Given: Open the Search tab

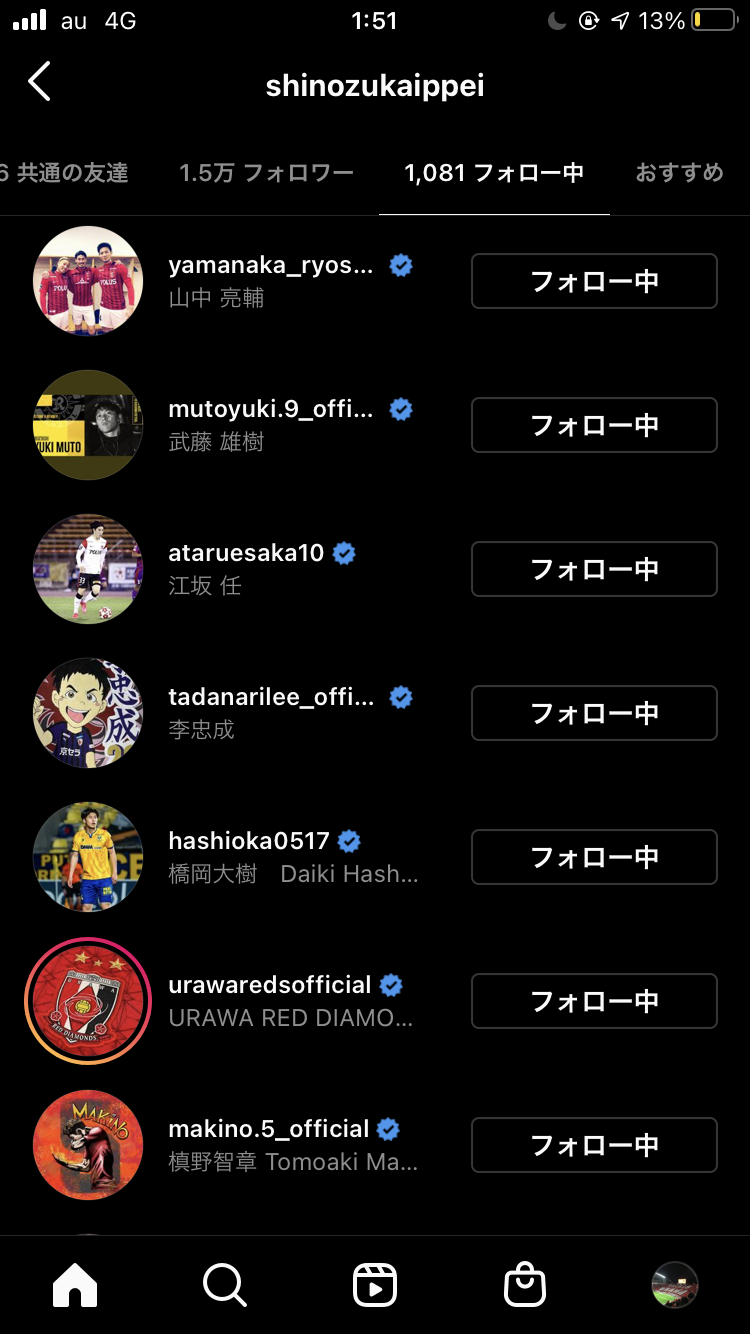Looking at the screenshot, I should tap(225, 1285).
